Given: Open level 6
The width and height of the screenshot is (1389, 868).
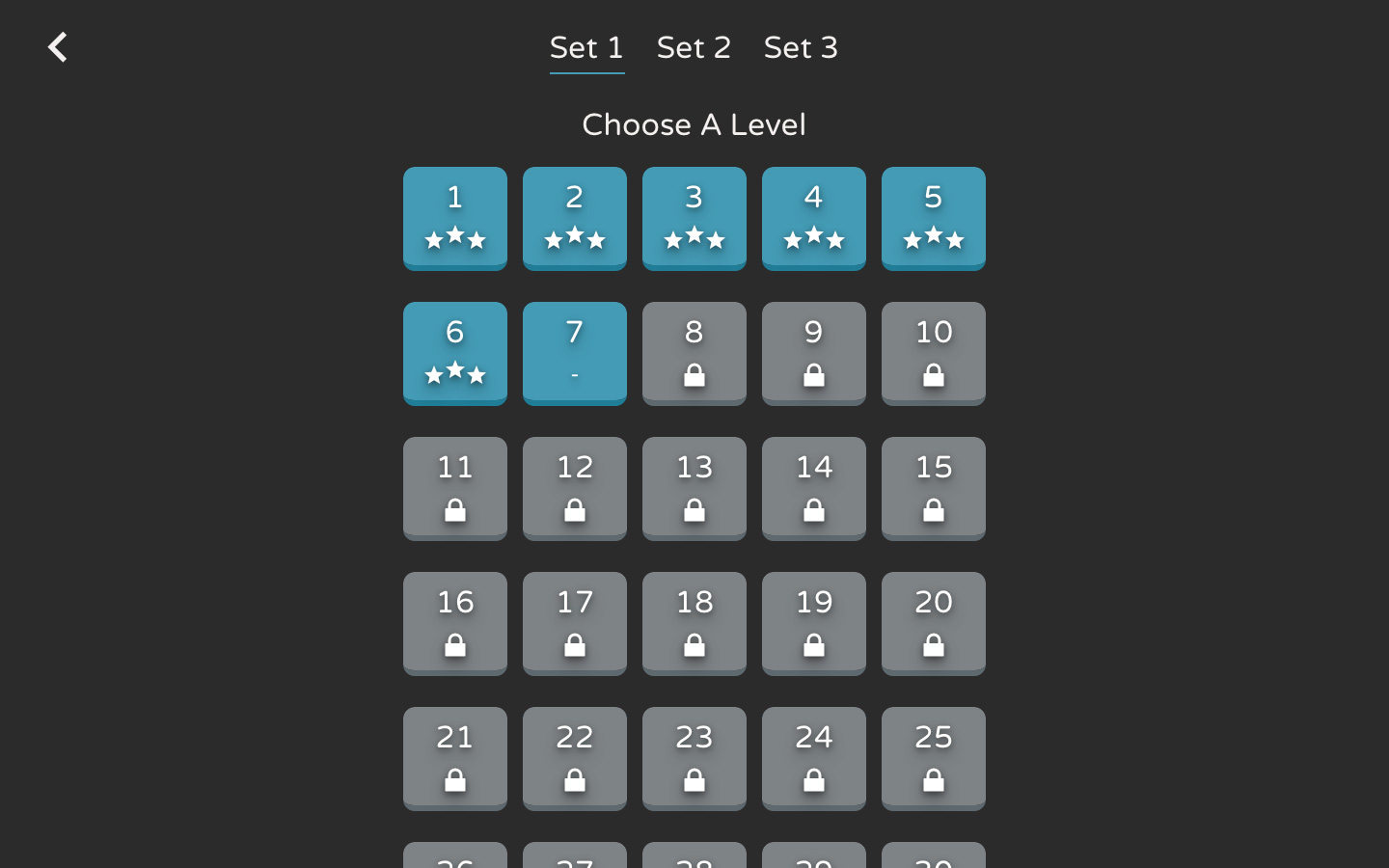Looking at the screenshot, I should [x=455, y=353].
